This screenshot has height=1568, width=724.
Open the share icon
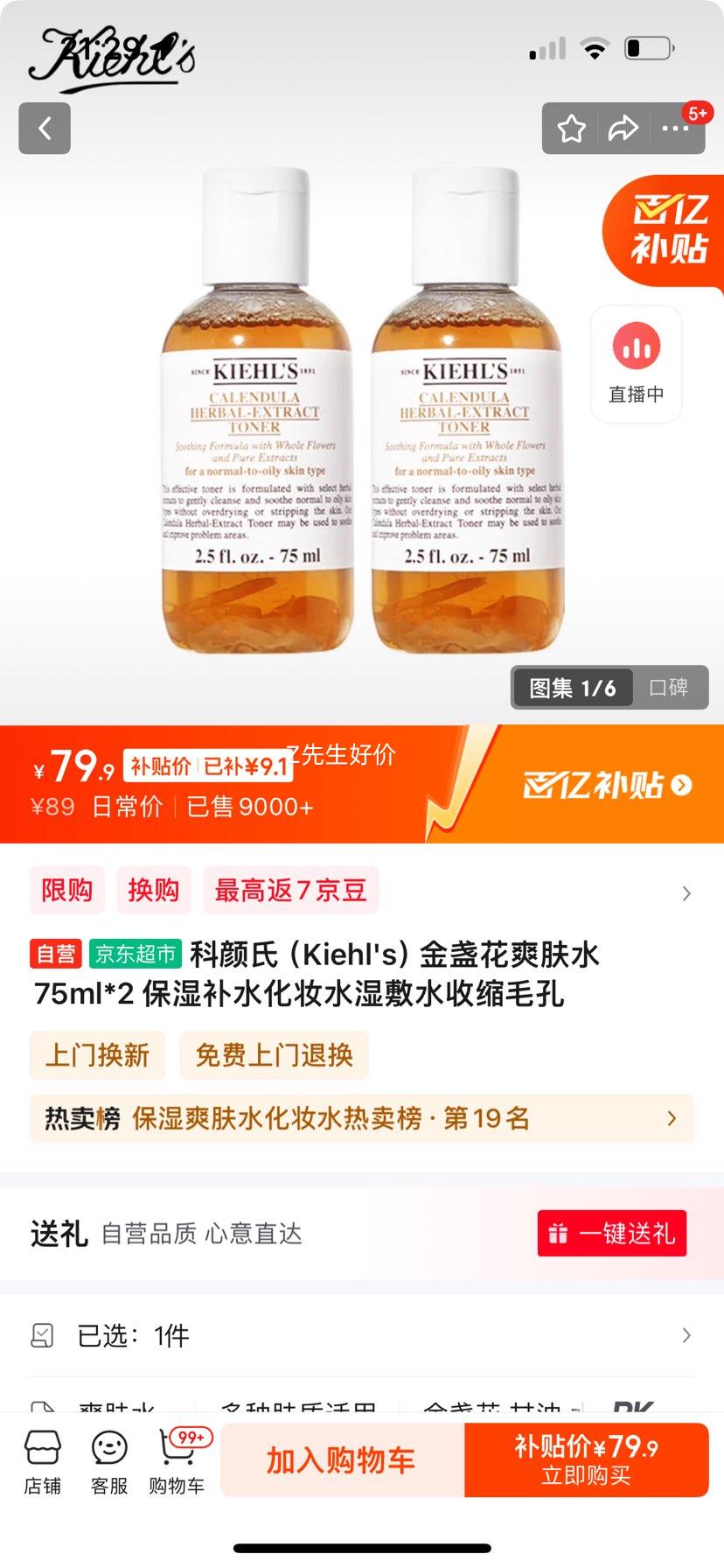pos(623,128)
